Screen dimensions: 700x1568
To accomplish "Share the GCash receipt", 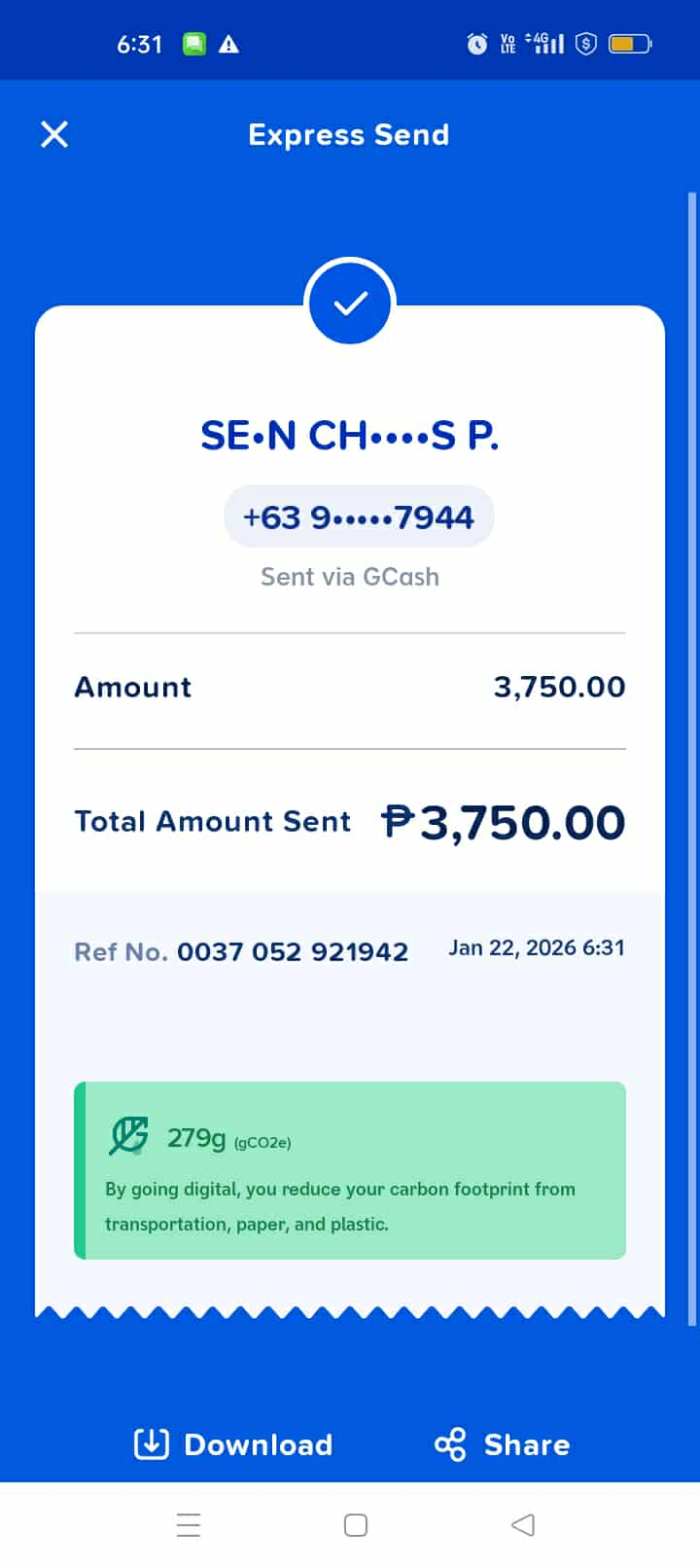I will 503,1444.
